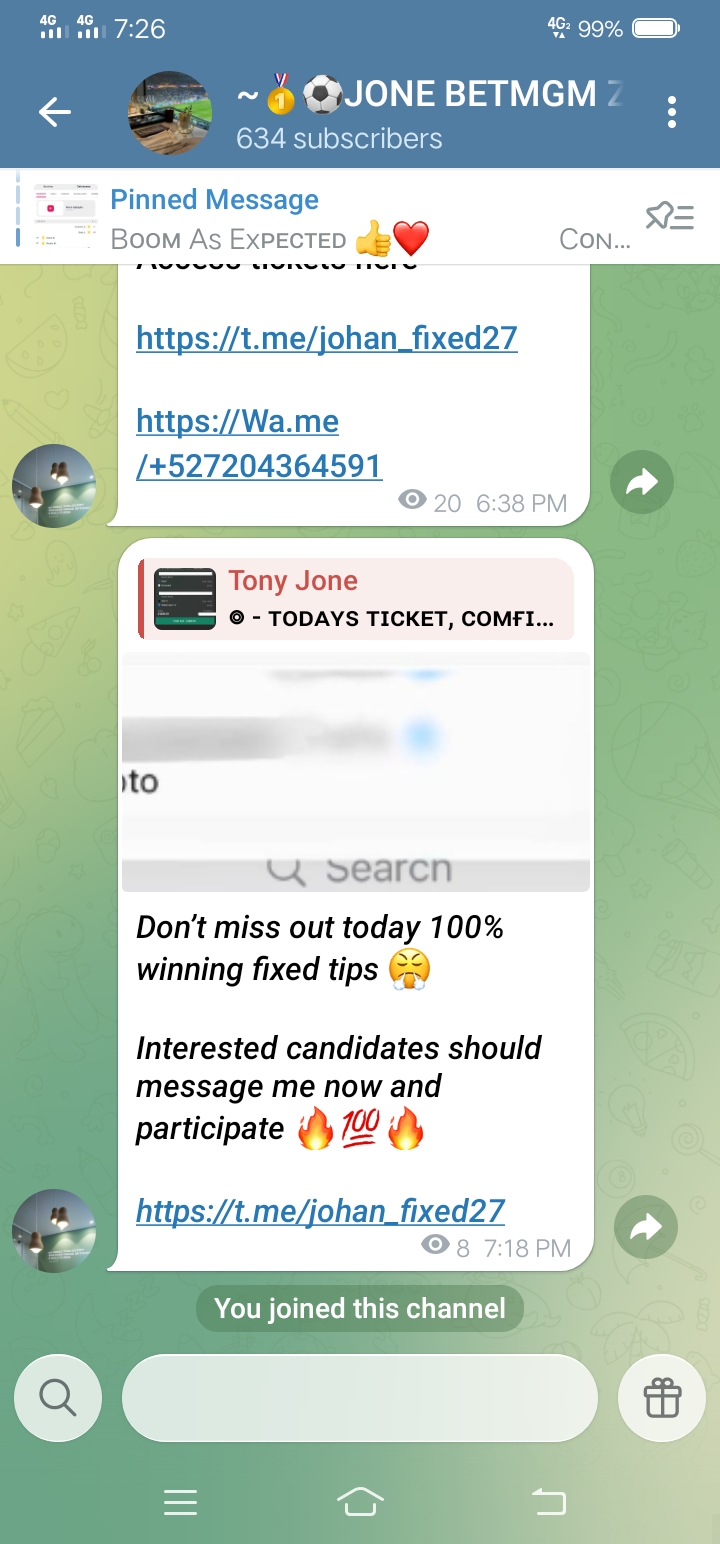
Task: Open the channel overflow menu
Action: tap(671, 113)
